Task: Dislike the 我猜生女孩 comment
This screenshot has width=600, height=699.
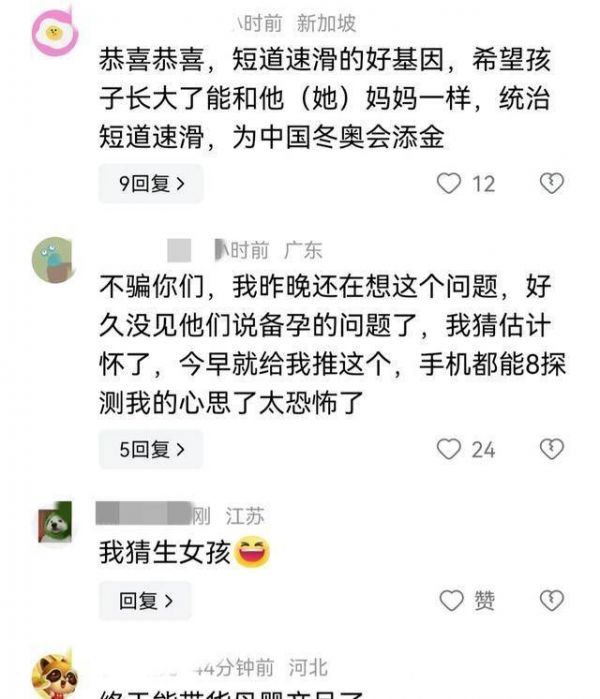Action: pyautogui.click(x=551, y=601)
